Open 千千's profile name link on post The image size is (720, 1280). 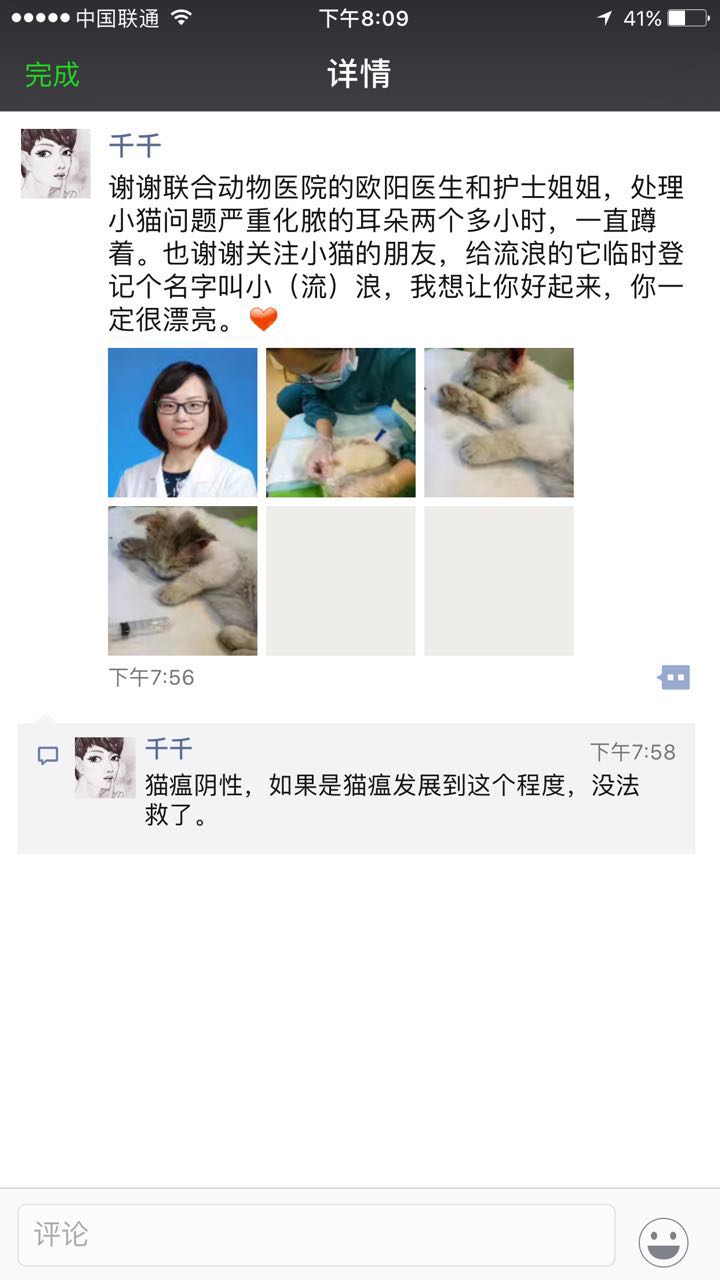coord(134,146)
